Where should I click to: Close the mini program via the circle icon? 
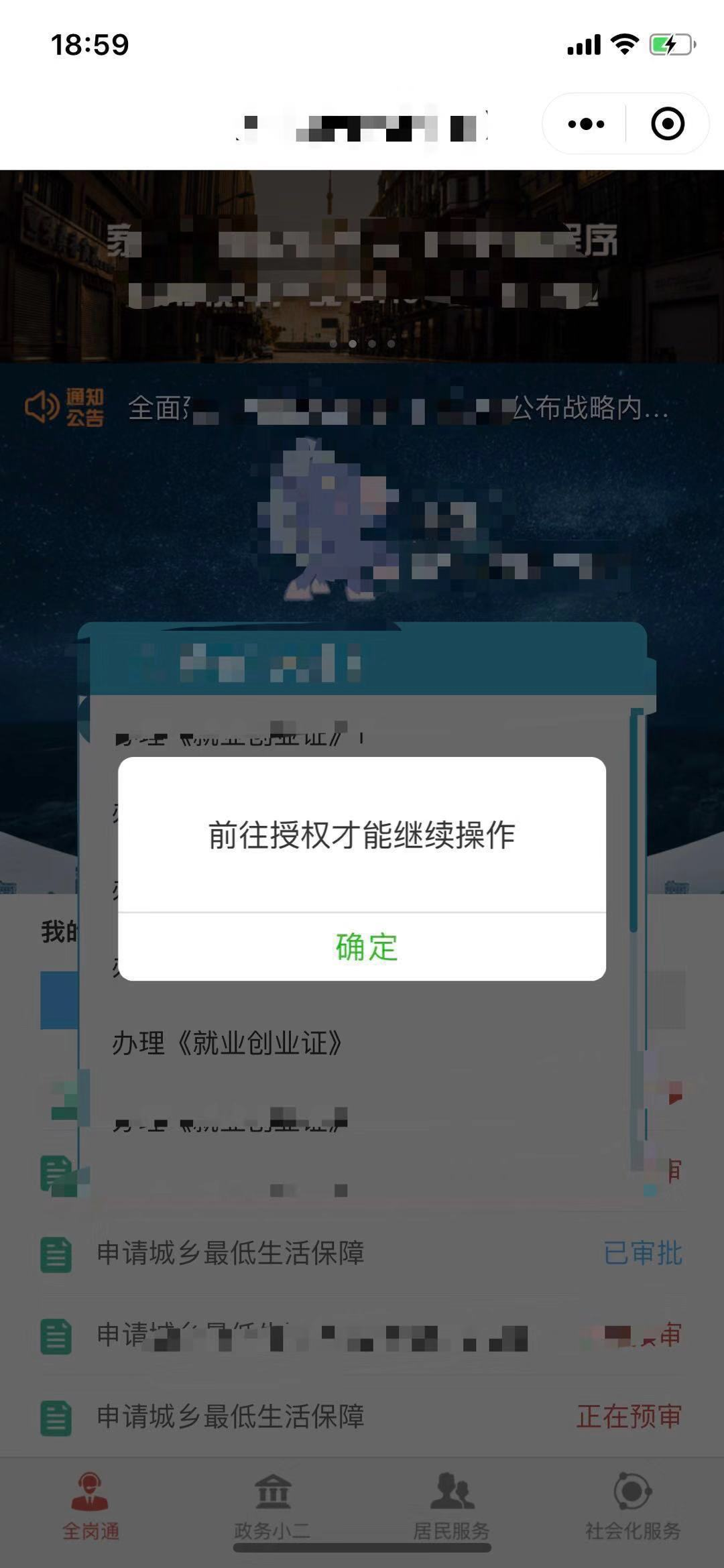pos(667,124)
